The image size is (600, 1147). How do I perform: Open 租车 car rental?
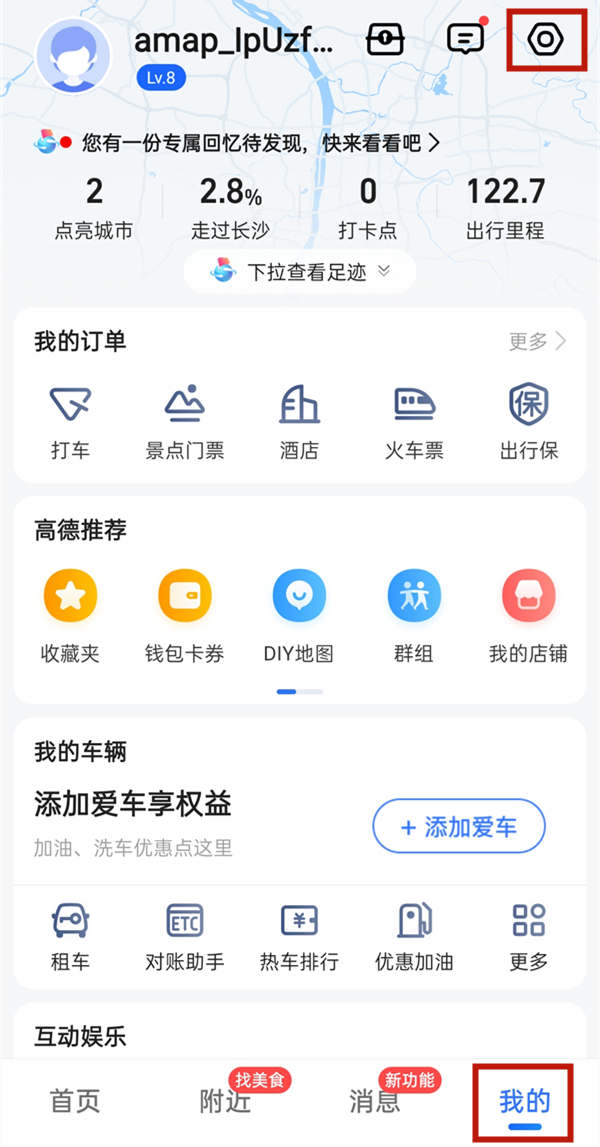point(70,936)
